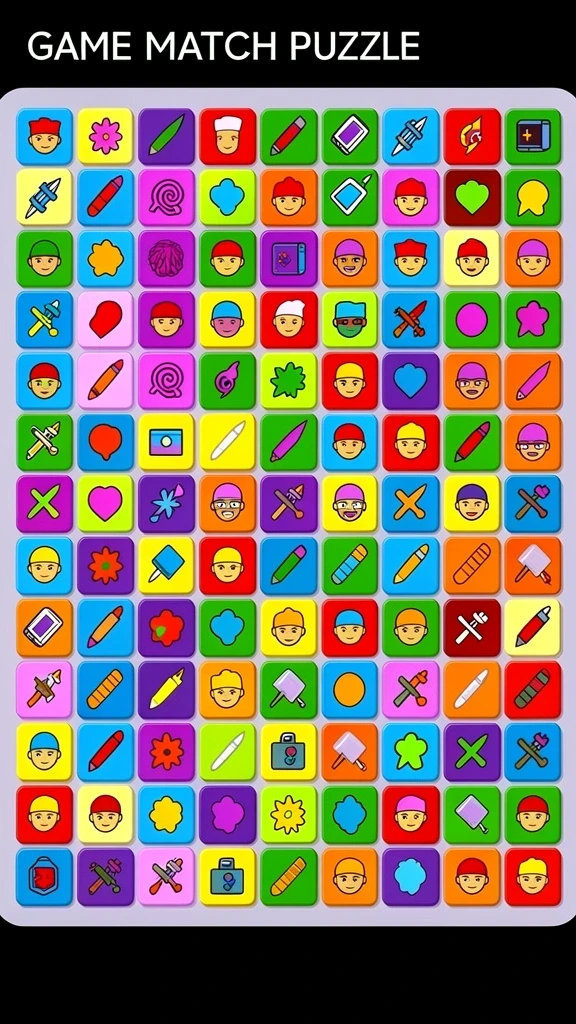Screen dimensions: 576x1024
Task: Select the yellow speech bubble tile
Action: 533,198
